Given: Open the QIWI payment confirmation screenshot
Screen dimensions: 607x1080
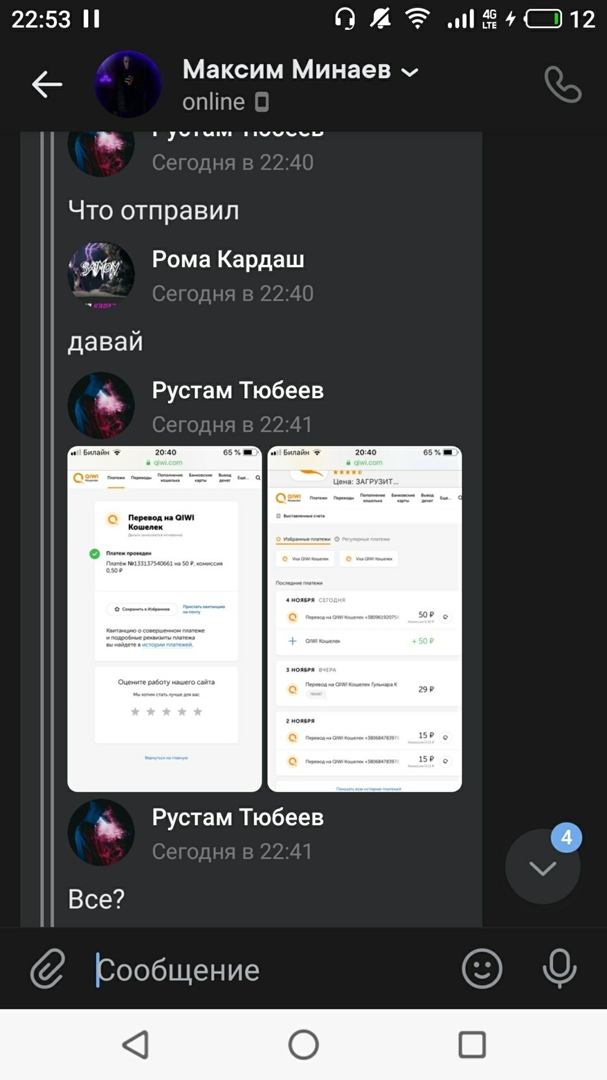Looking at the screenshot, I should (x=164, y=619).
